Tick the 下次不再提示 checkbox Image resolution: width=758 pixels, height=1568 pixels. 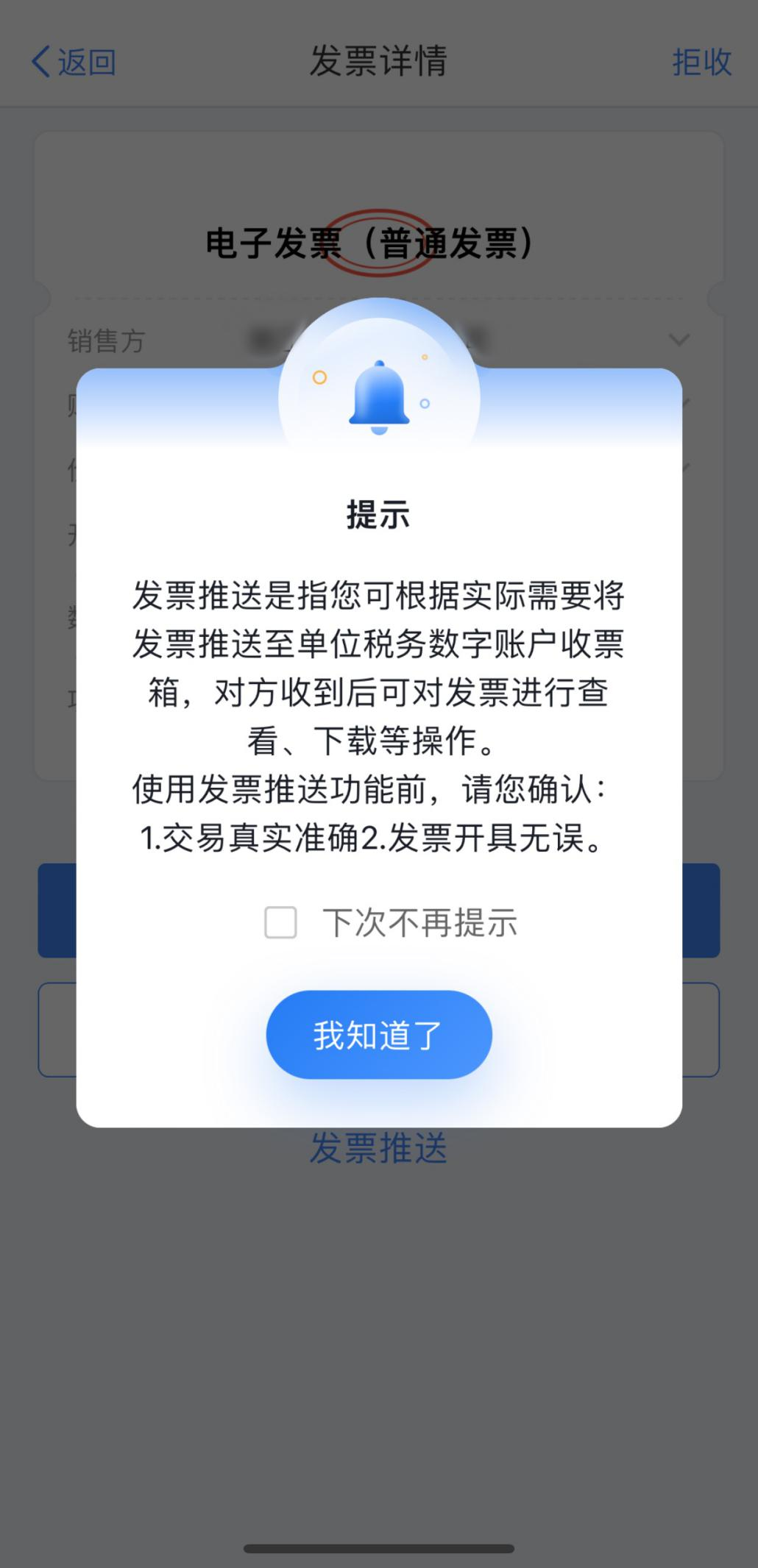(280, 922)
